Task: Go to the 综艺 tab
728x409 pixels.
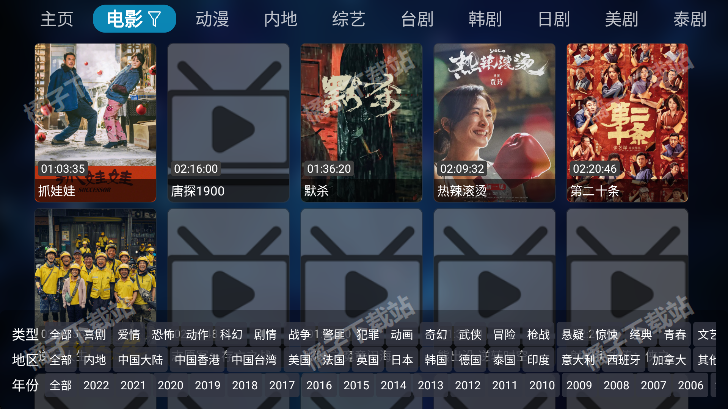Action: pyautogui.click(x=348, y=19)
